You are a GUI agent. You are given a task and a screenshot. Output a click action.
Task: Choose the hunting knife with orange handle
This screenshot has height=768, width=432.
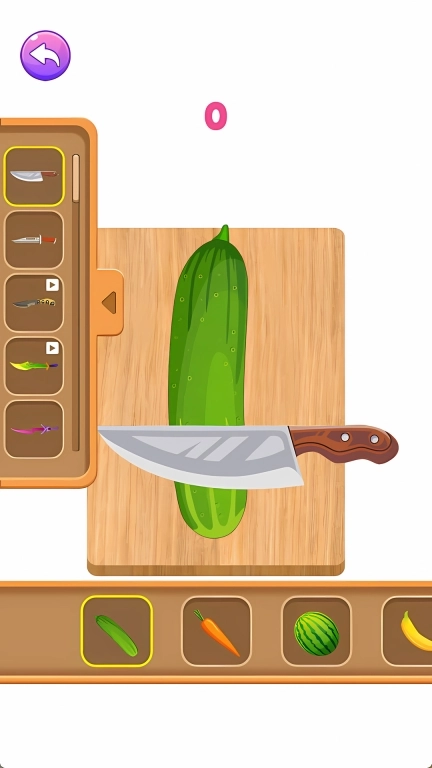click(x=34, y=240)
